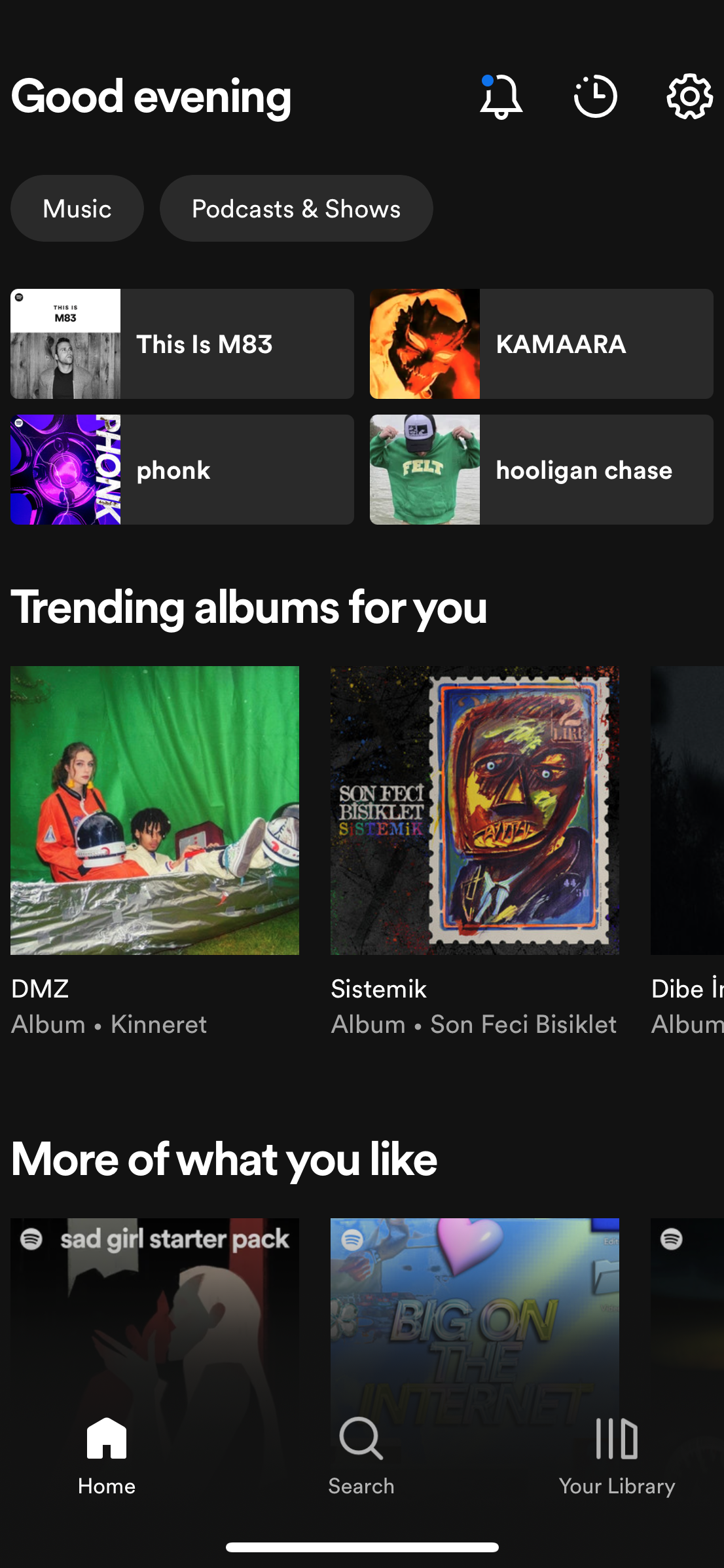The image size is (724, 1568).
Task: Open the phonk playlist
Action: coord(182,470)
